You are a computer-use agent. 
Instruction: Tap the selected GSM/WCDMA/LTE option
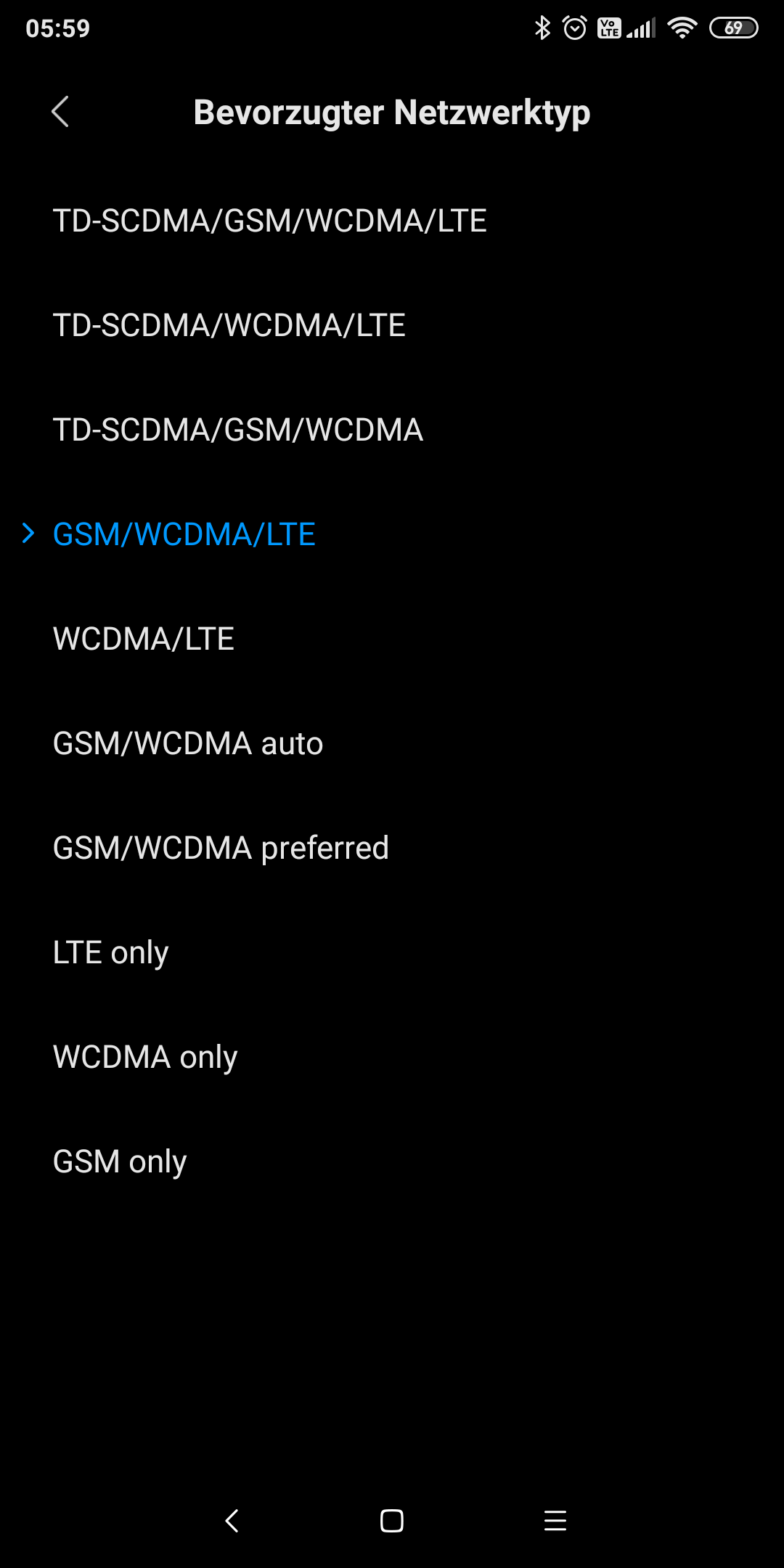click(392, 534)
